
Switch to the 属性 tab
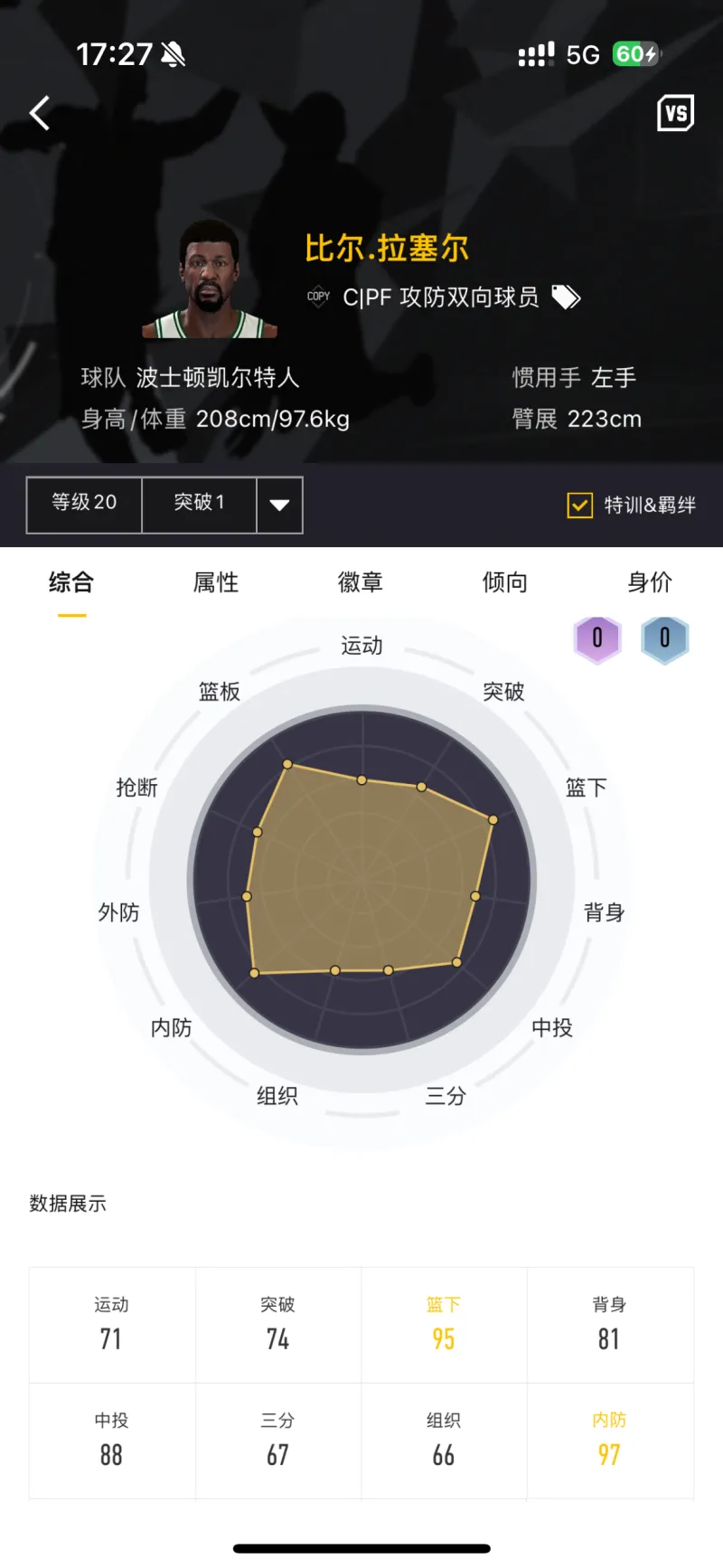pos(216,582)
